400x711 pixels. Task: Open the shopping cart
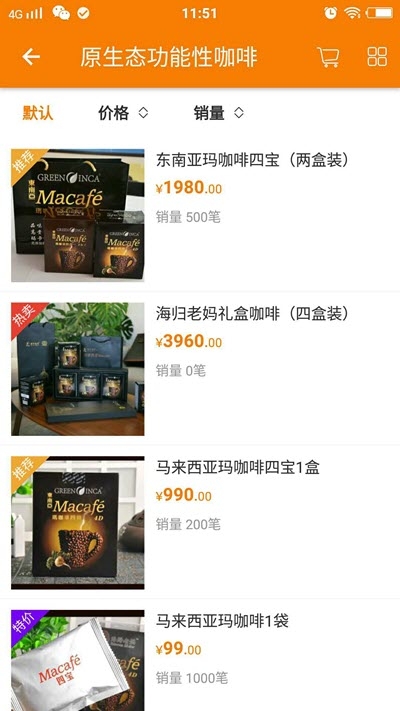pos(328,57)
